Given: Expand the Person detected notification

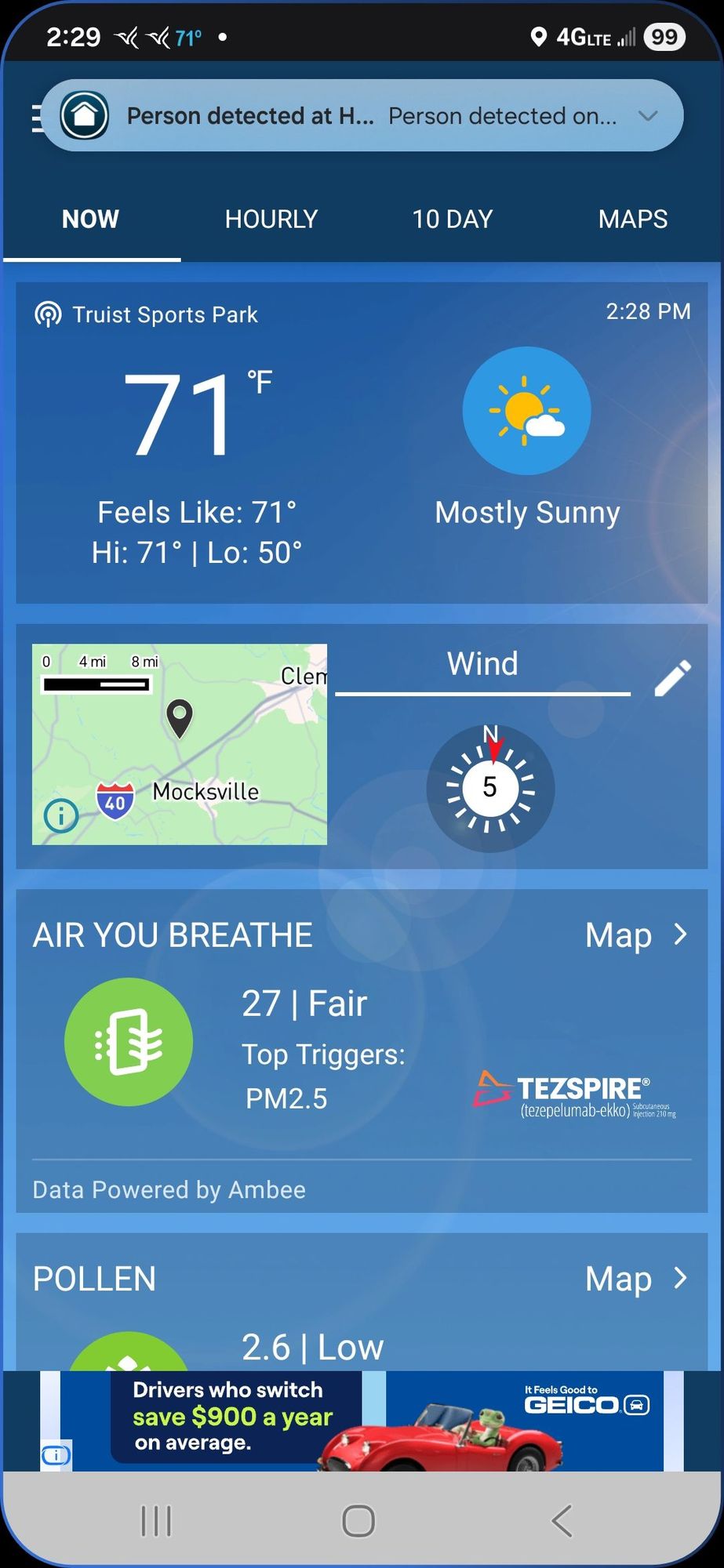Looking at the screenshot, I should tap(648, 116).
